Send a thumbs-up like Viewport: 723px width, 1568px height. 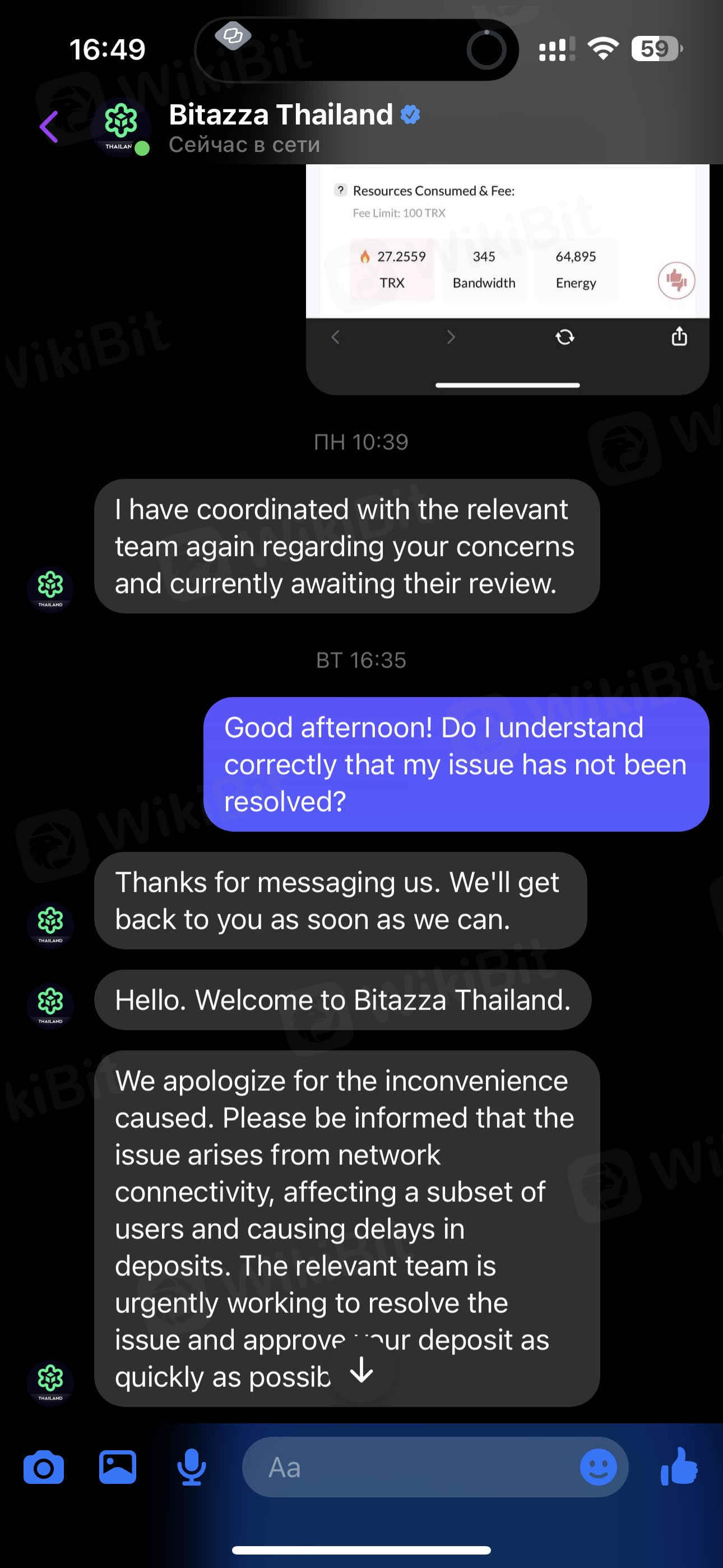(679, 1468)
